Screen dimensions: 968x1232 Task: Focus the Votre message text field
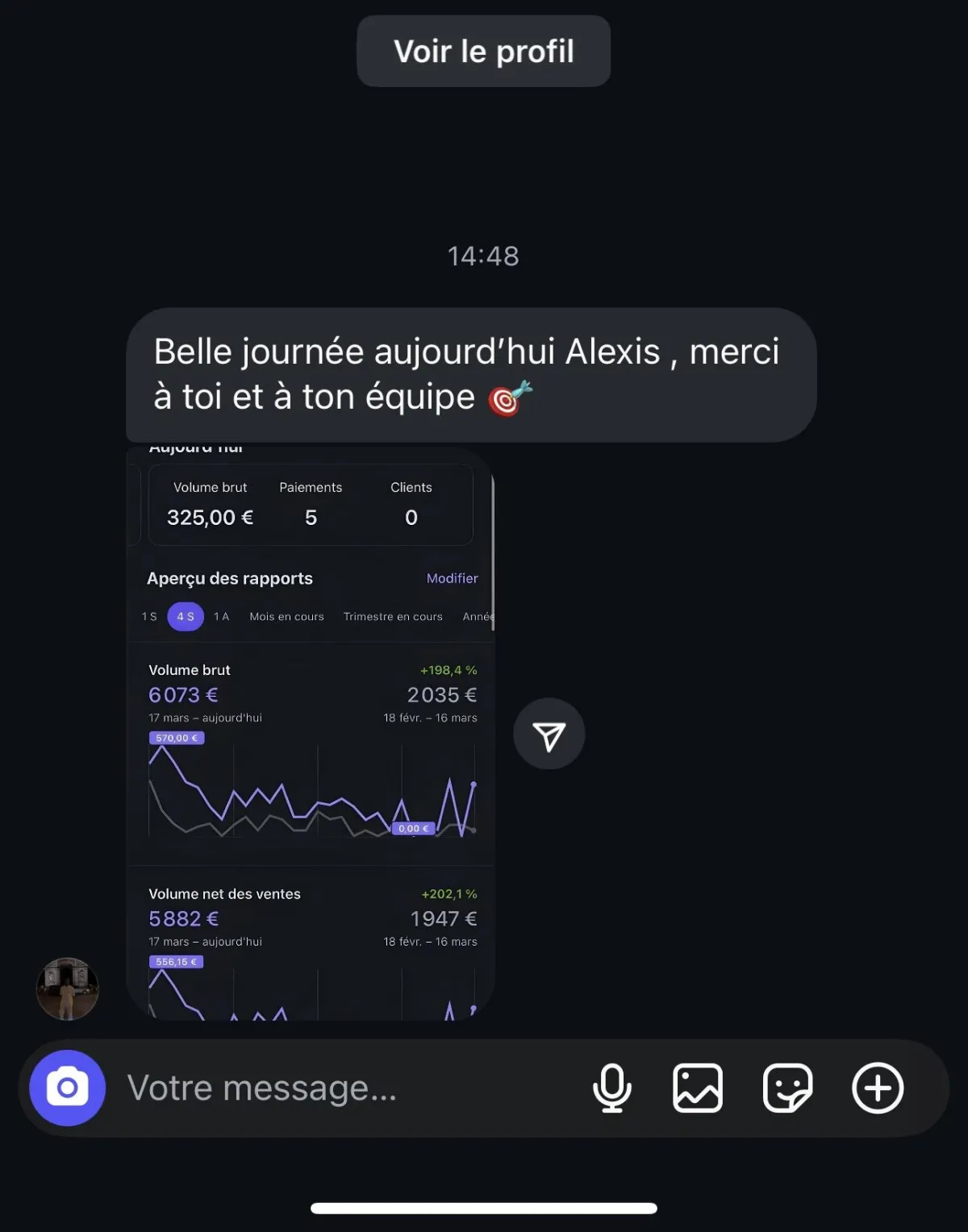[x=339, y=1088]
